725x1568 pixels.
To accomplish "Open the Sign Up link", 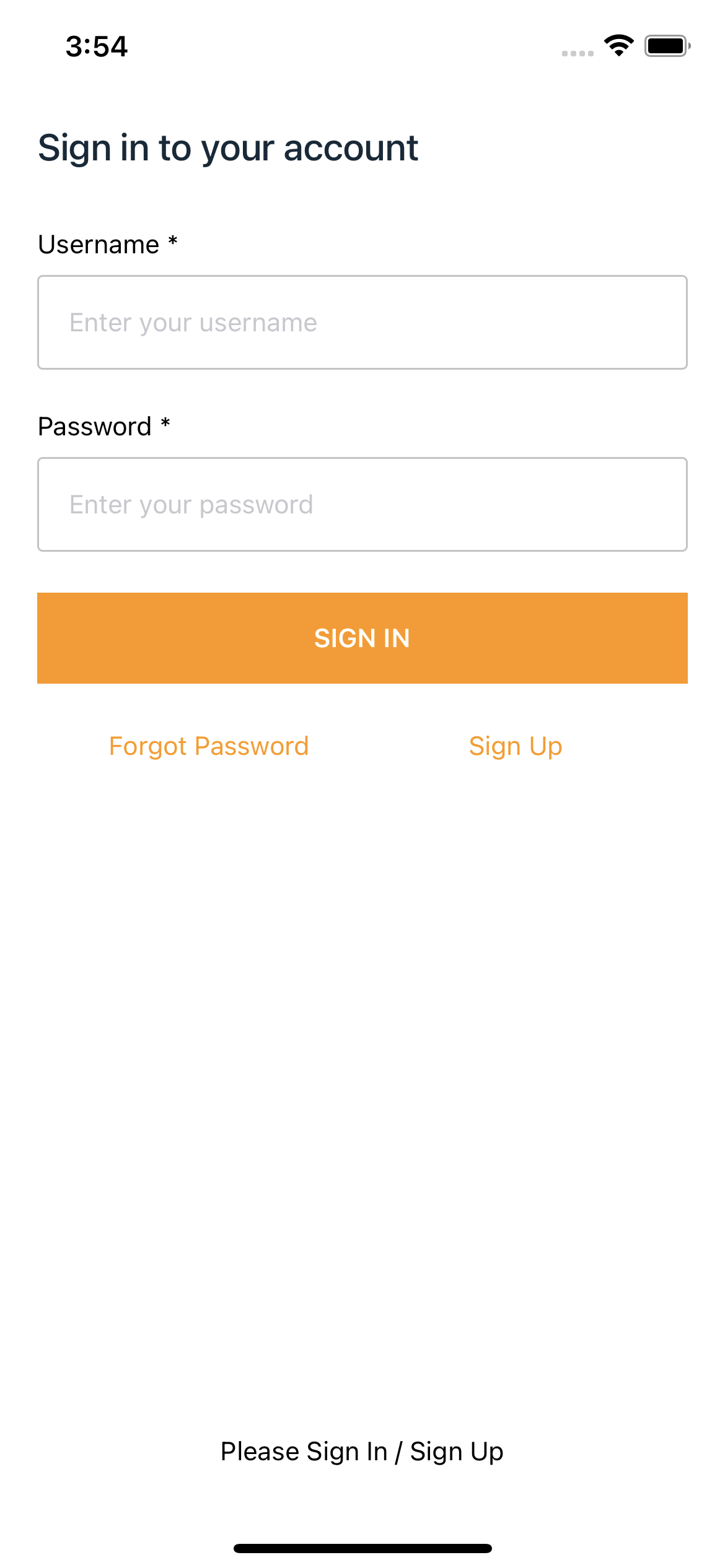I will 516,746.
